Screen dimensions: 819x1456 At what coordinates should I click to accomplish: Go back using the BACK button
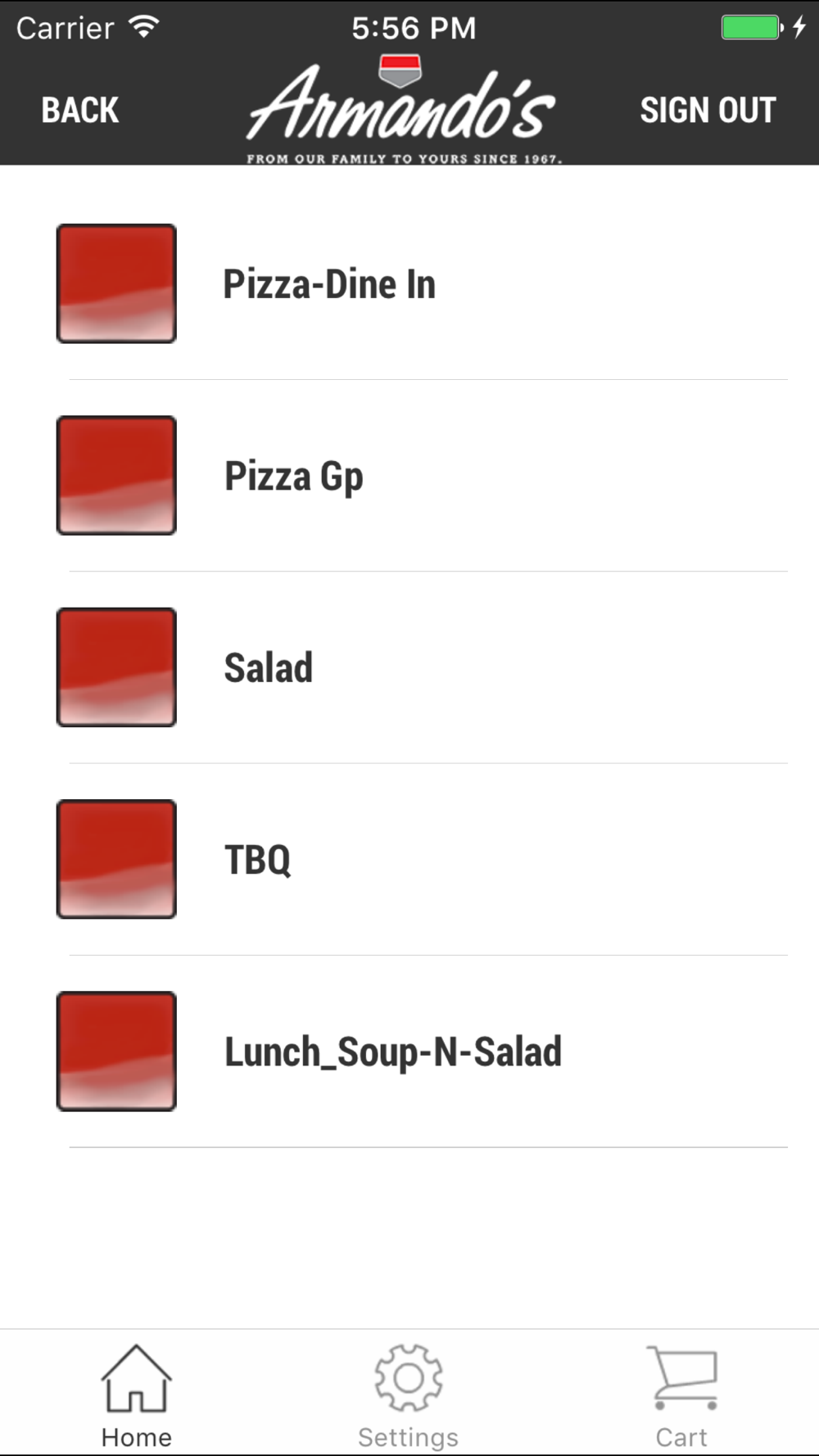[80, 110]
